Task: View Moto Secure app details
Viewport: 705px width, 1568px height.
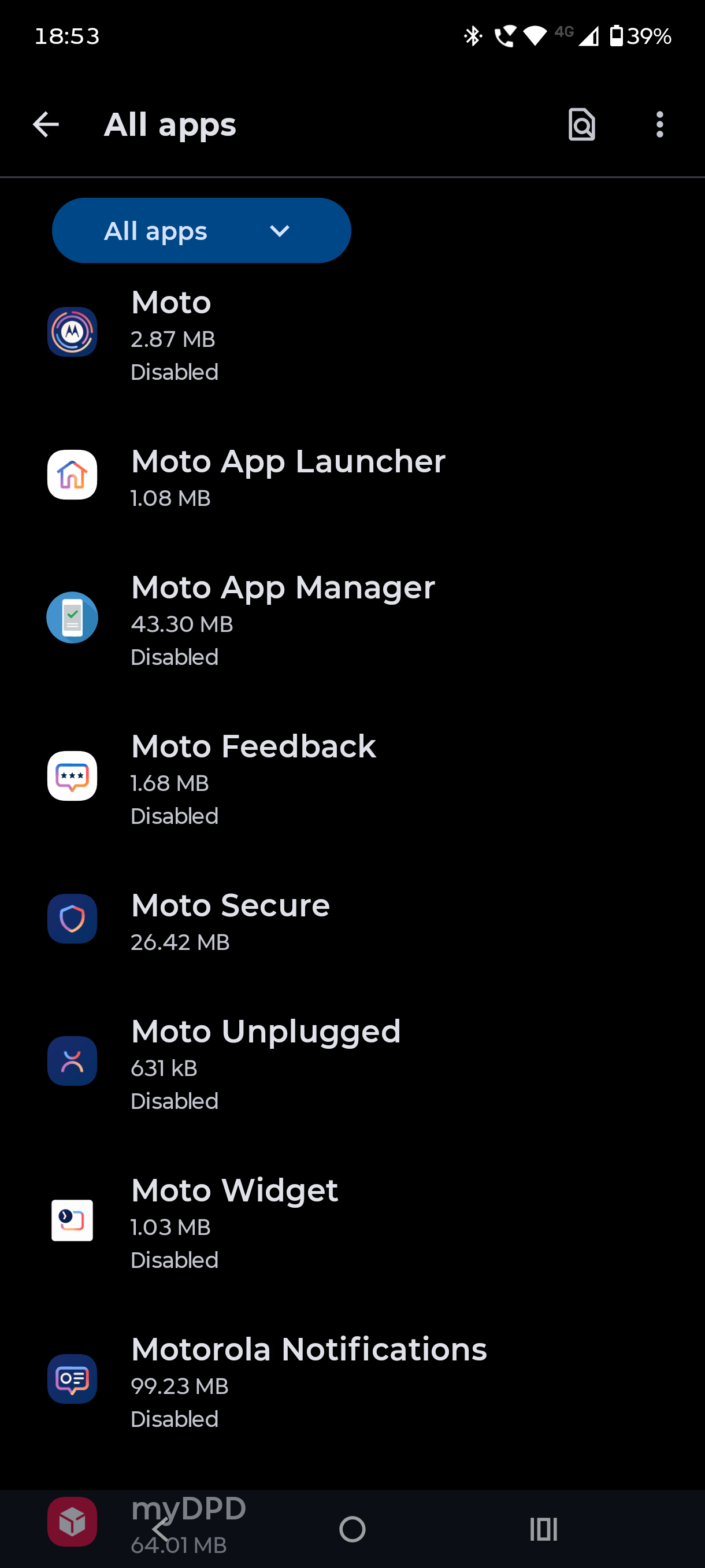Action: coord(352,920)
